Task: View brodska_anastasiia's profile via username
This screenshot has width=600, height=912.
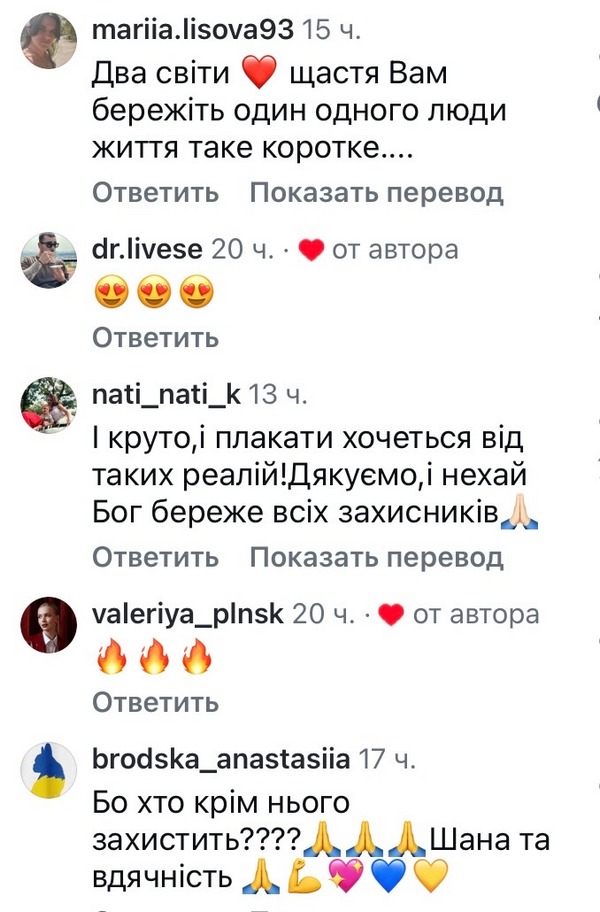Action: [x=220, y=760]
